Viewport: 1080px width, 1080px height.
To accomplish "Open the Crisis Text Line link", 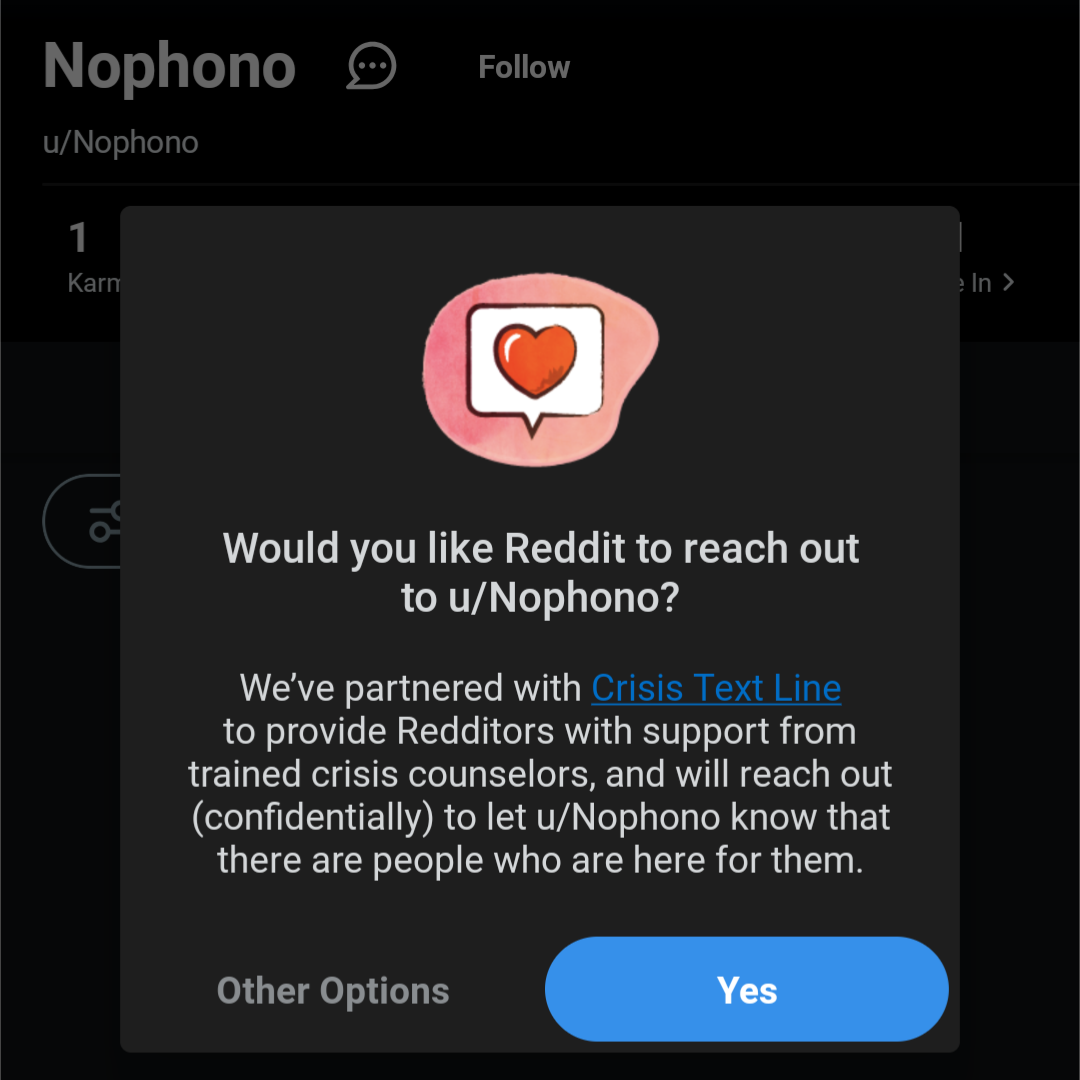I will click(716, 688).
